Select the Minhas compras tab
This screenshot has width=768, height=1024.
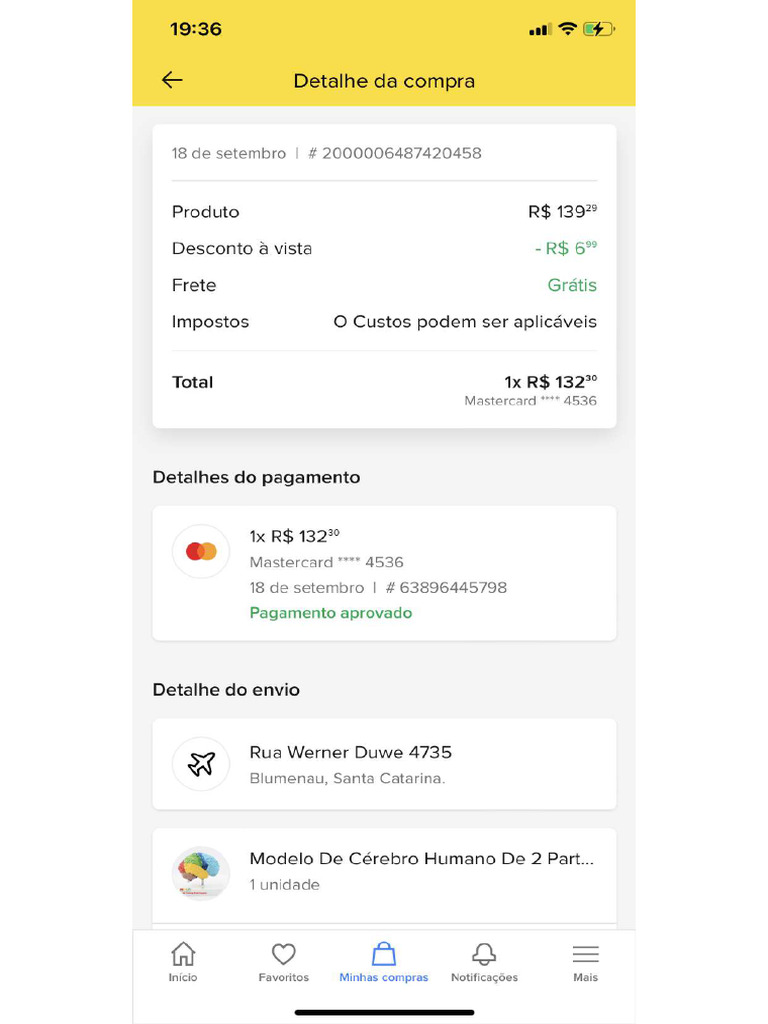(x=384, y=962)
